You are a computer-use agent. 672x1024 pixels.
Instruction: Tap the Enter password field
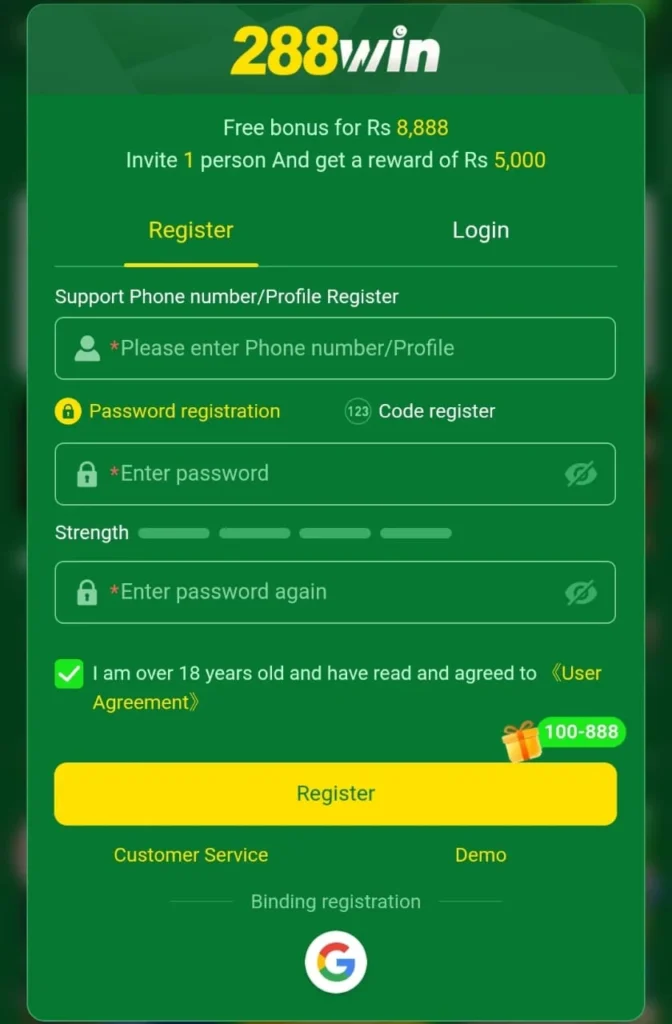tap(320, 474)
